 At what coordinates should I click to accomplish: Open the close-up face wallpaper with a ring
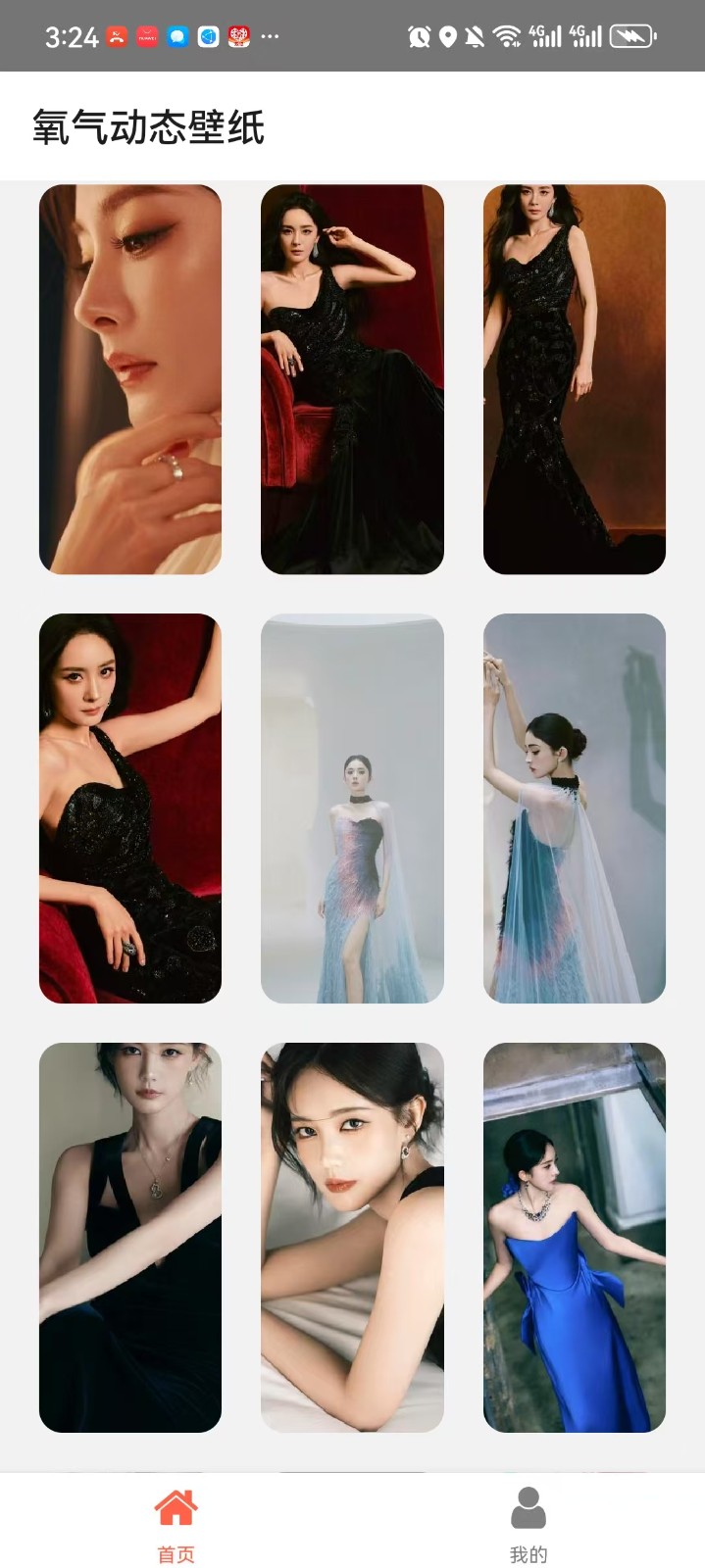(129, 379)
